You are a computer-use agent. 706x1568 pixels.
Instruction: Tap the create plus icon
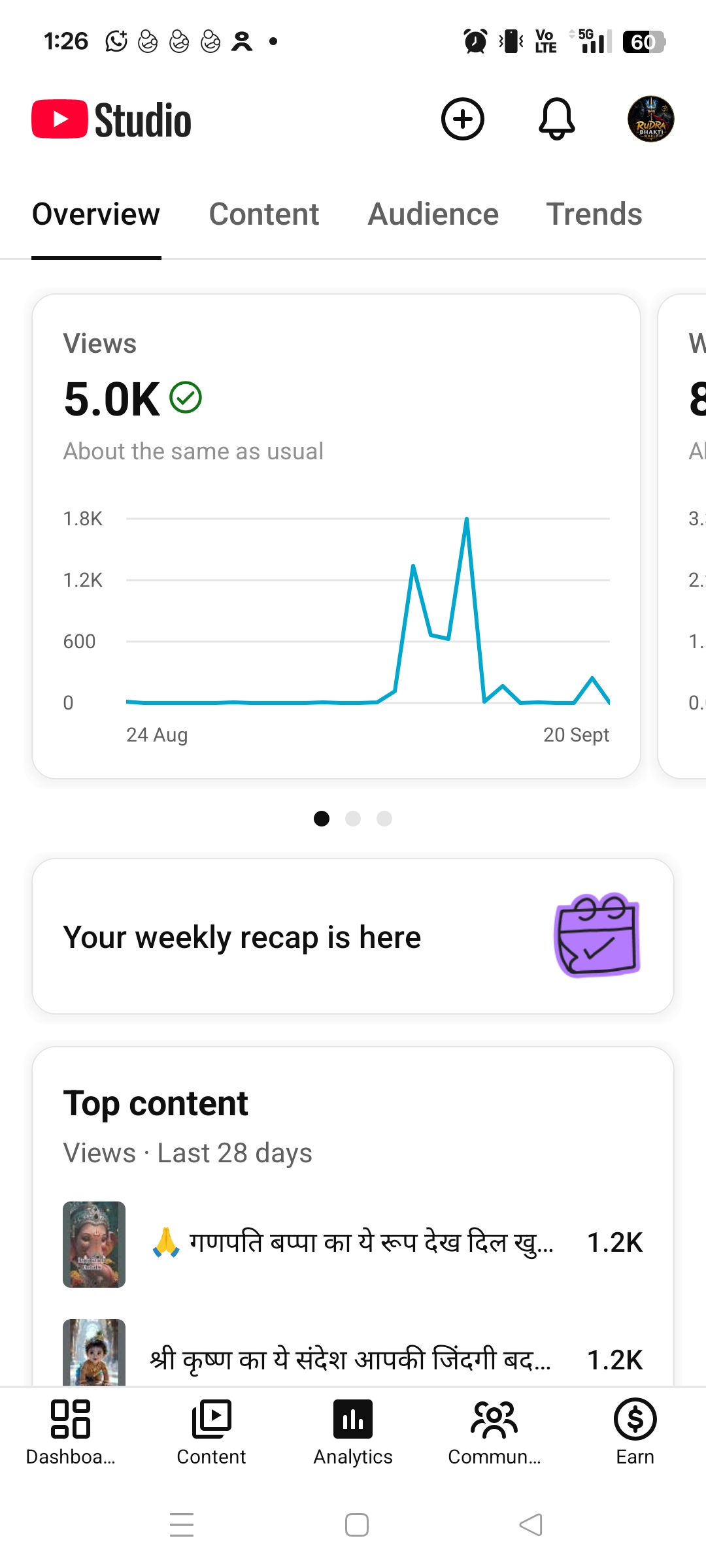(463, 120)
